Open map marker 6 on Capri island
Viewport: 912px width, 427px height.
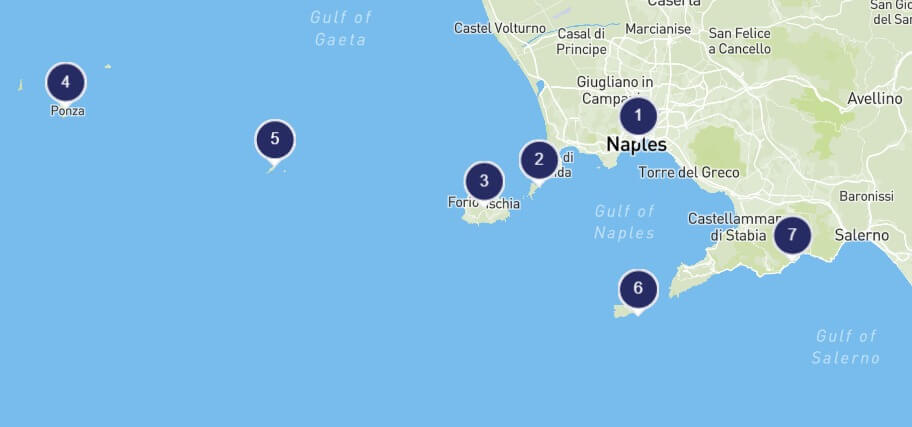click(638, 290)
